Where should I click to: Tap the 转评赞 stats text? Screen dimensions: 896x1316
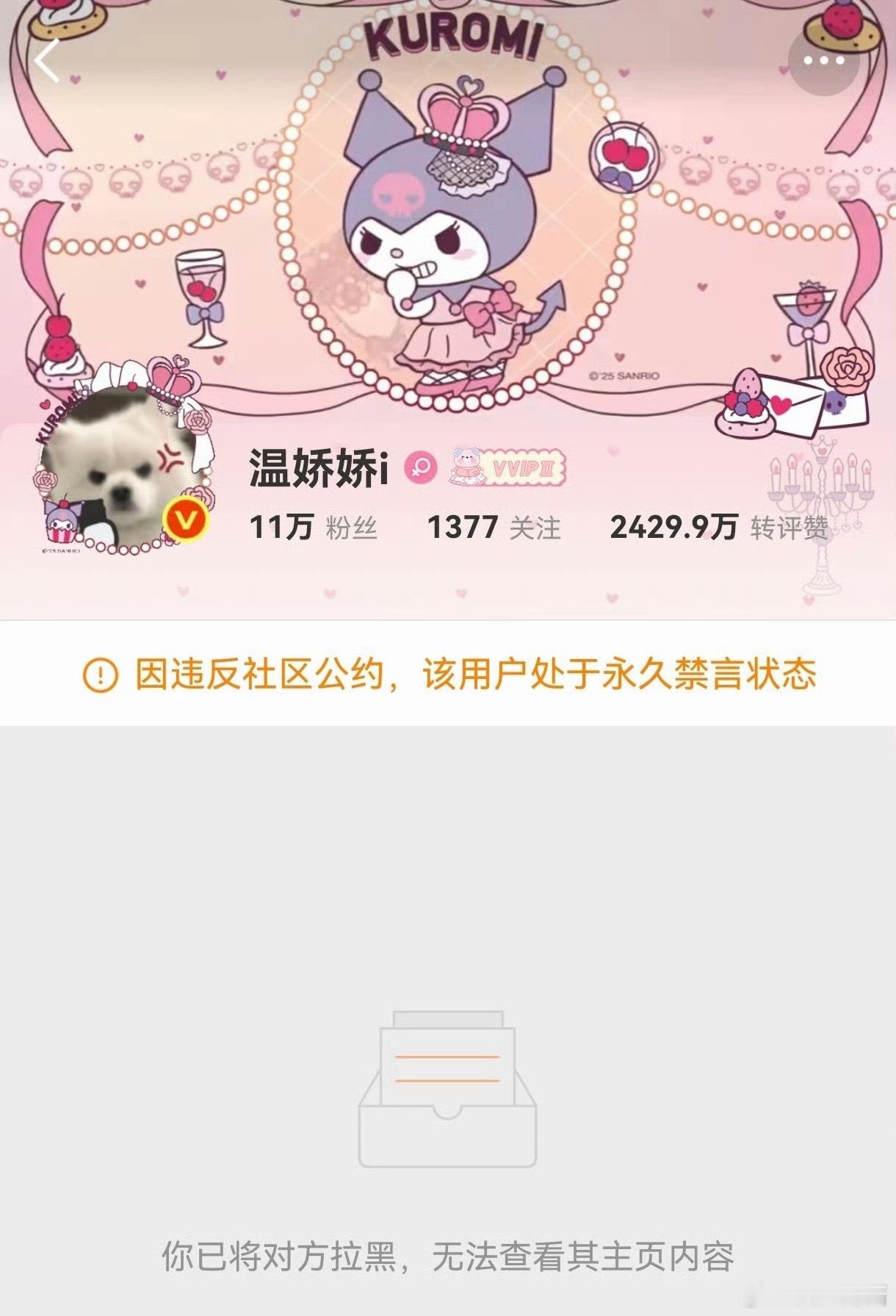coord(790,528)
